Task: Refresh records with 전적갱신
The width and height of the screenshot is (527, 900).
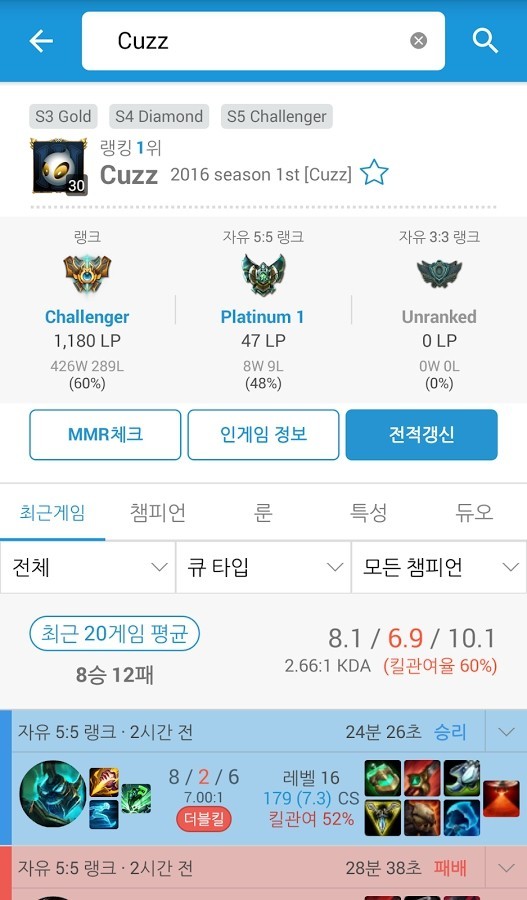Action: tap(421, 435)
